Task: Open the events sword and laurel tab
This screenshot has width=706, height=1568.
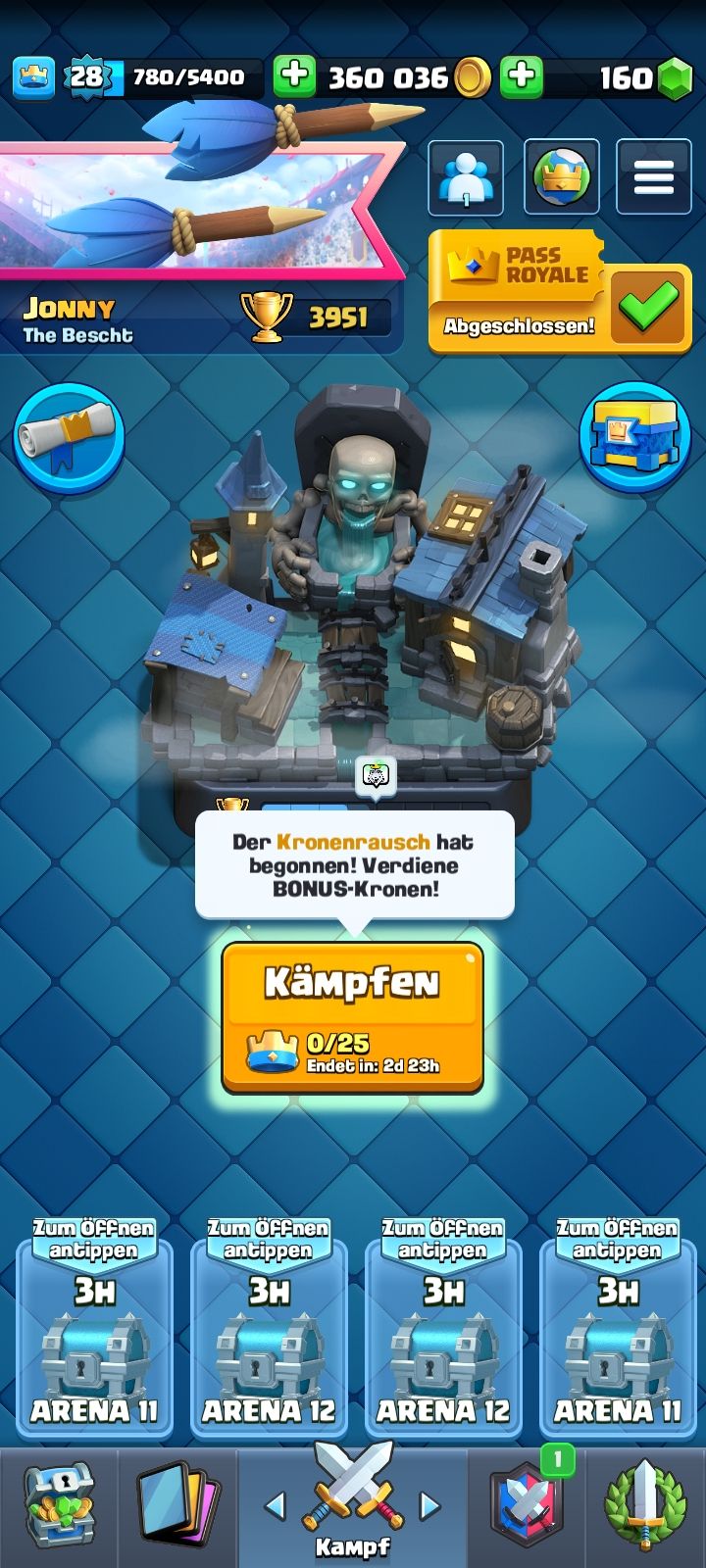Action: (x=644, y=1504)
